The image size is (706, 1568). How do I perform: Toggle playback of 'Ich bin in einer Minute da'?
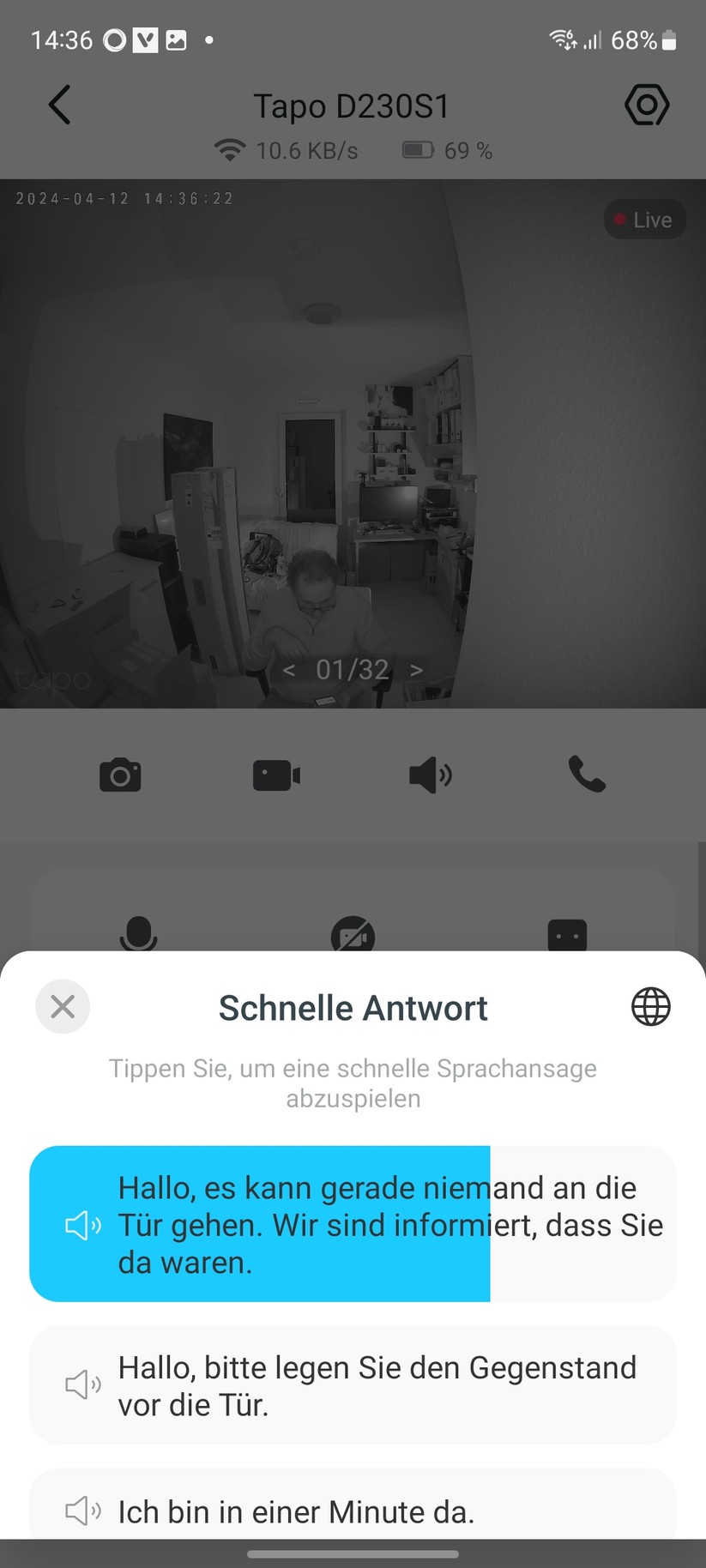pyautogui.click(x=296, y=1511)
